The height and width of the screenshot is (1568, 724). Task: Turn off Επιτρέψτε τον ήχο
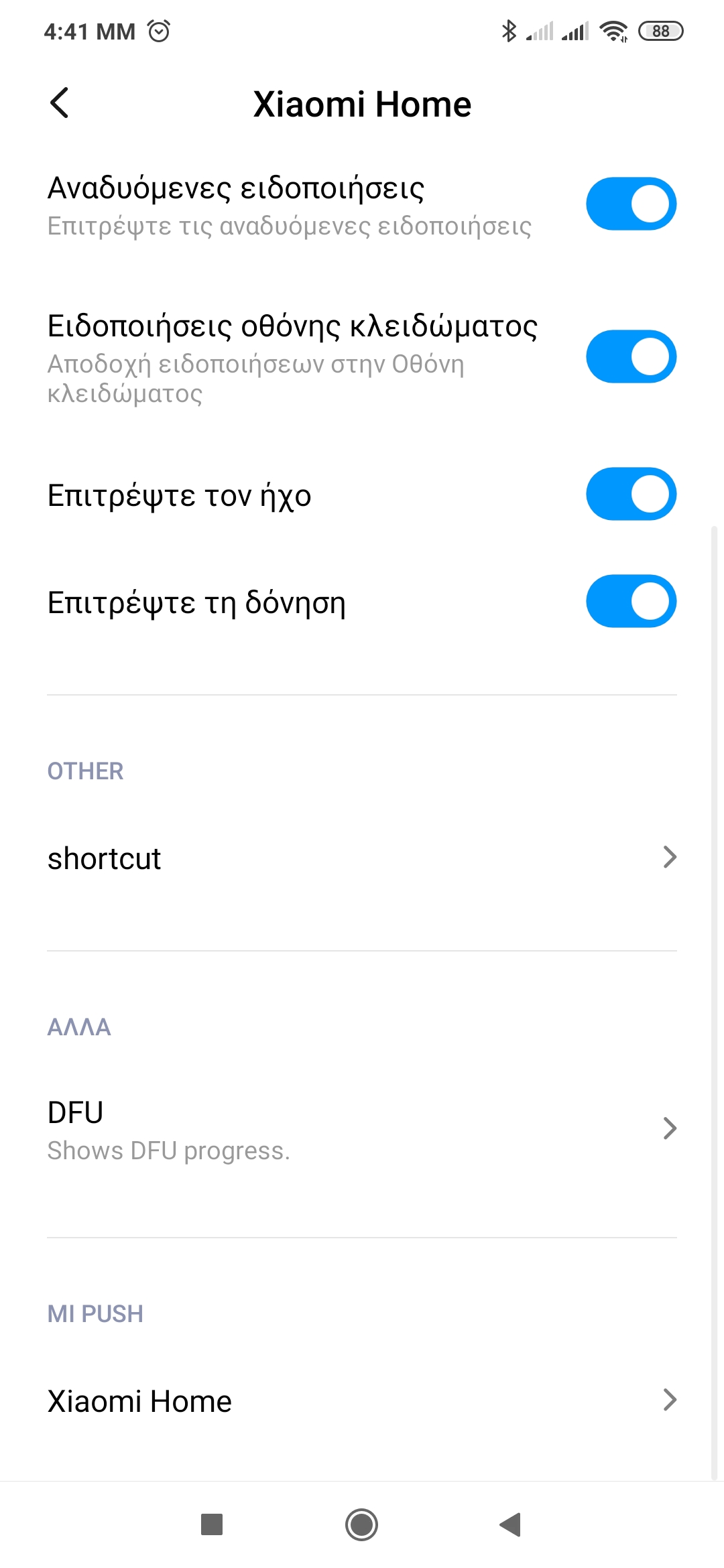(x=630, y=494)
